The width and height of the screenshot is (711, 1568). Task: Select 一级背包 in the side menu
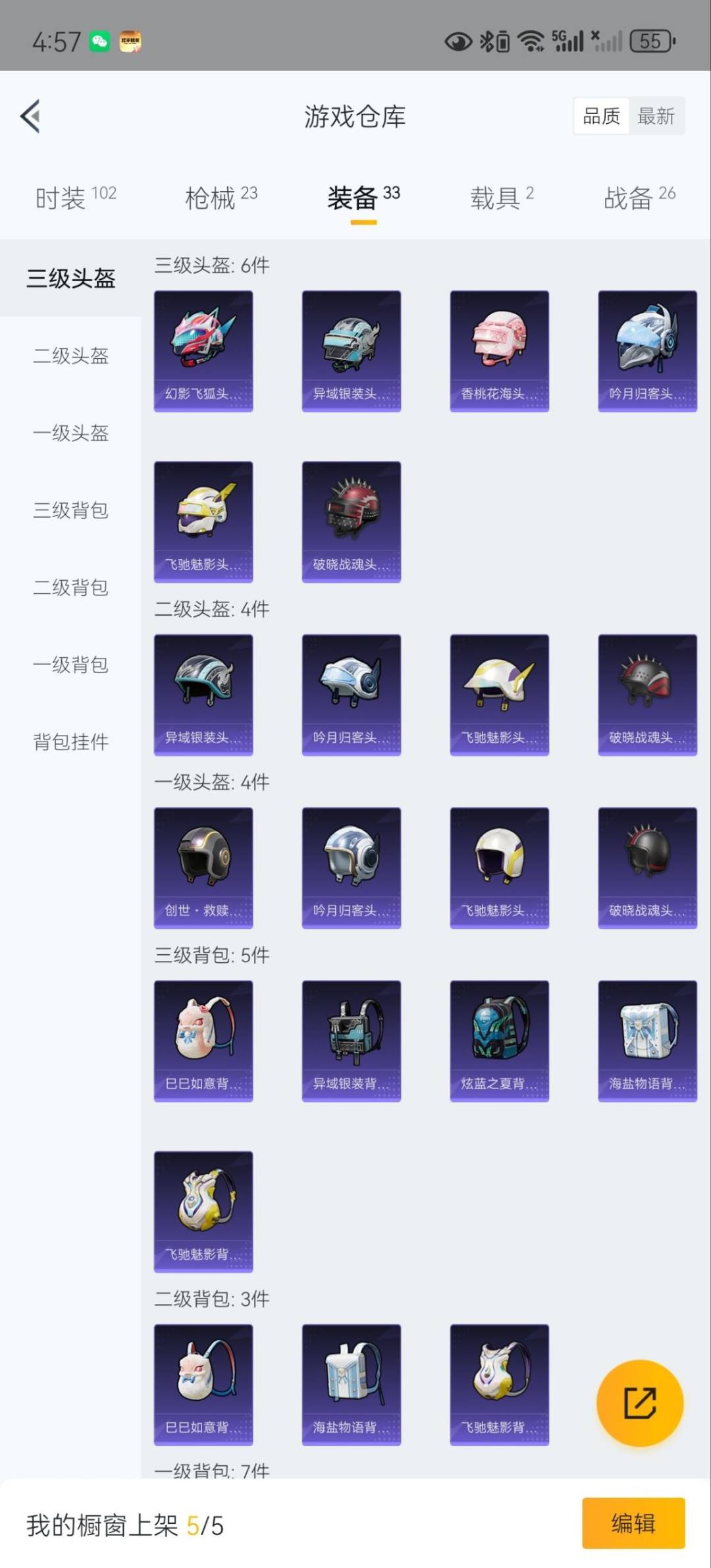pyautogui.click(x=71, y=664)
